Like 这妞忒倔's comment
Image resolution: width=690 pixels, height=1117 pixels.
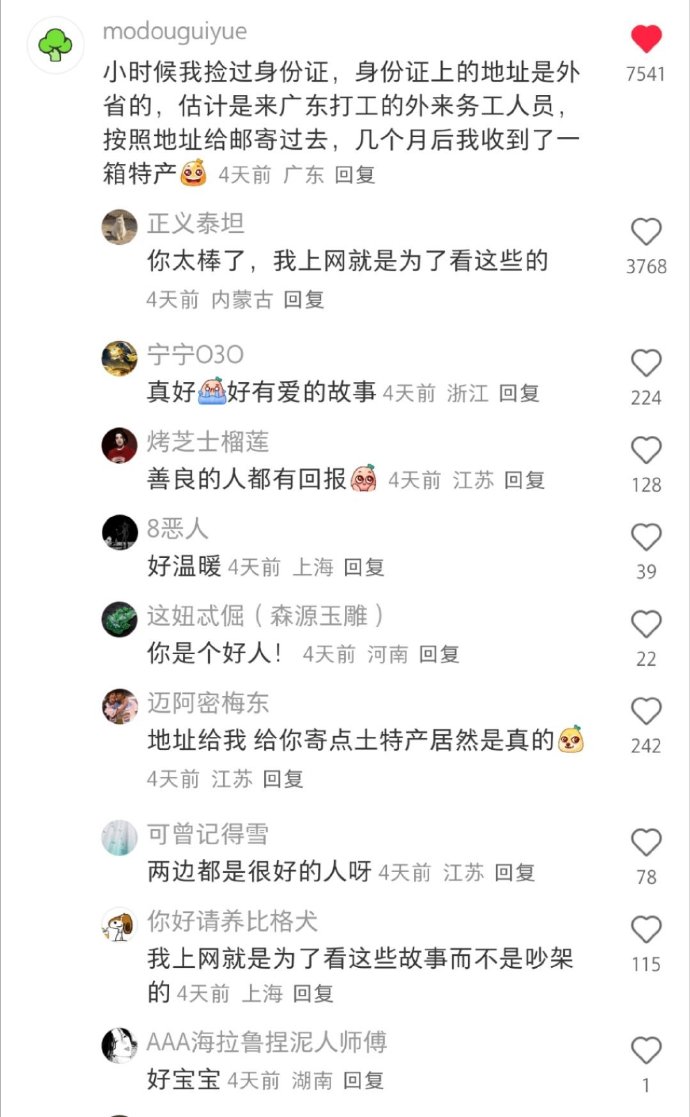pyautogui.click(x=647, y=624)
